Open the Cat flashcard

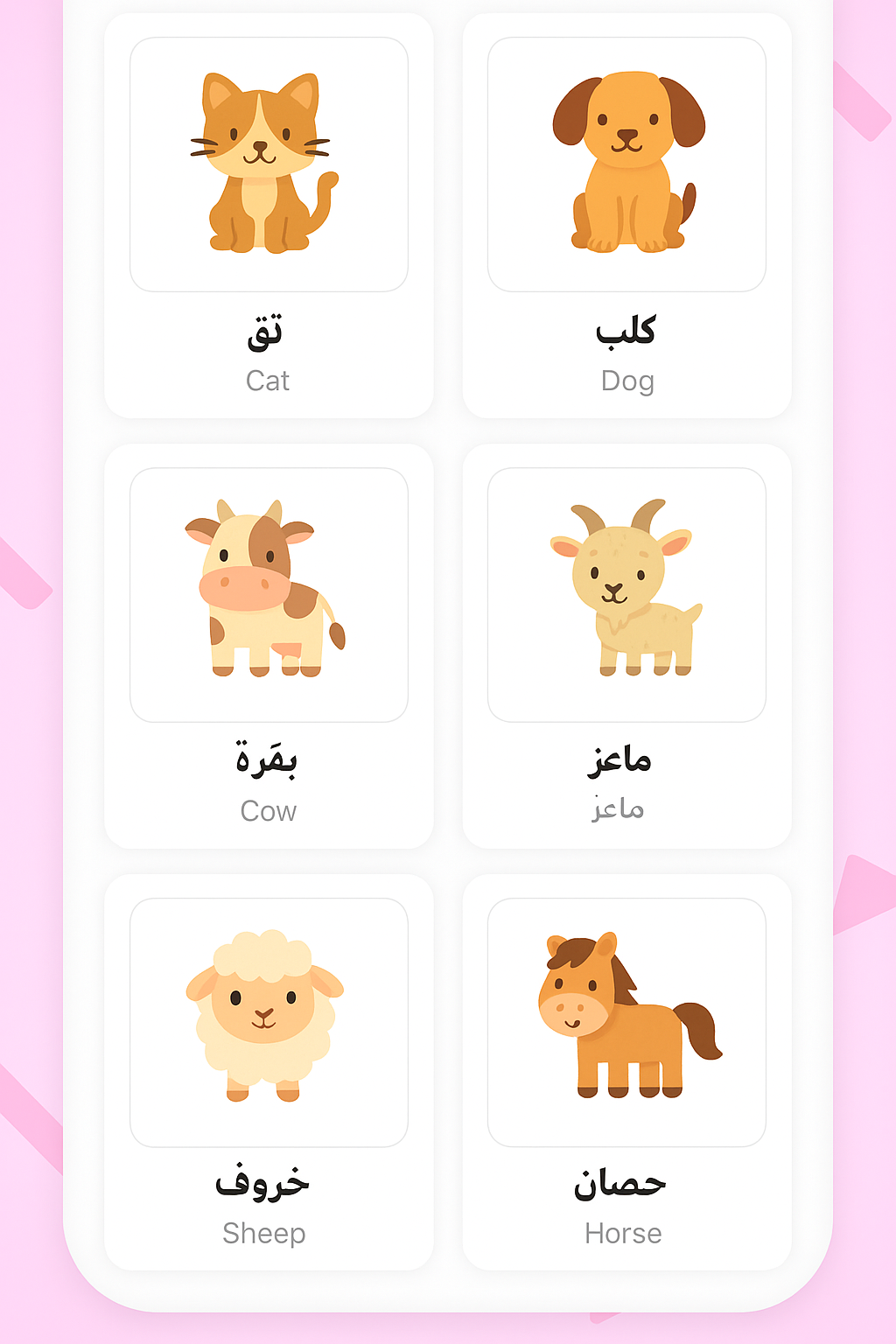point(268,210)
